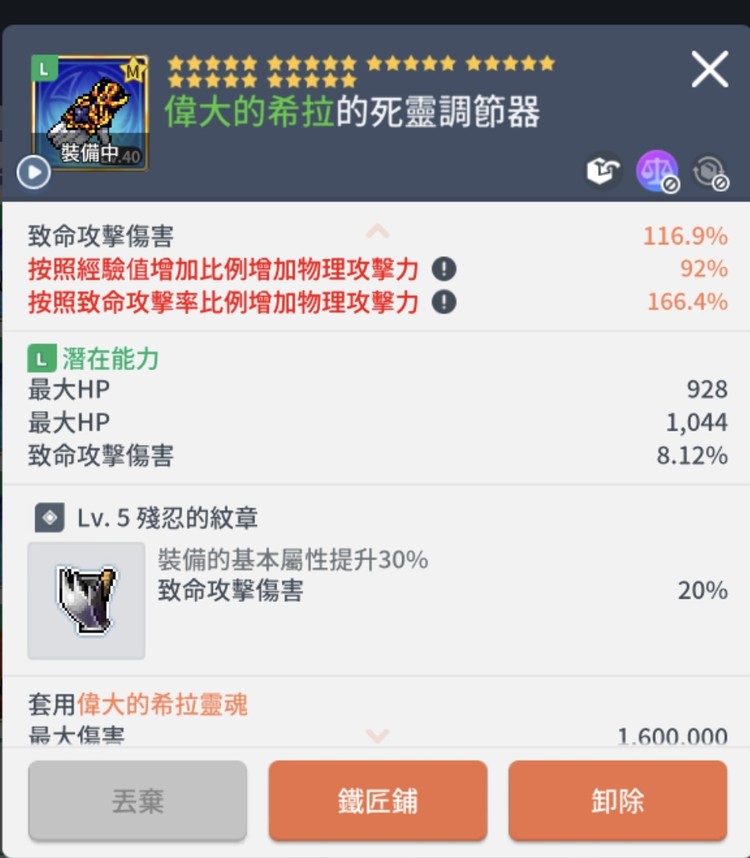Open info for 按照致命攻擊率比例增加物理攻擊力

point(444,302)
